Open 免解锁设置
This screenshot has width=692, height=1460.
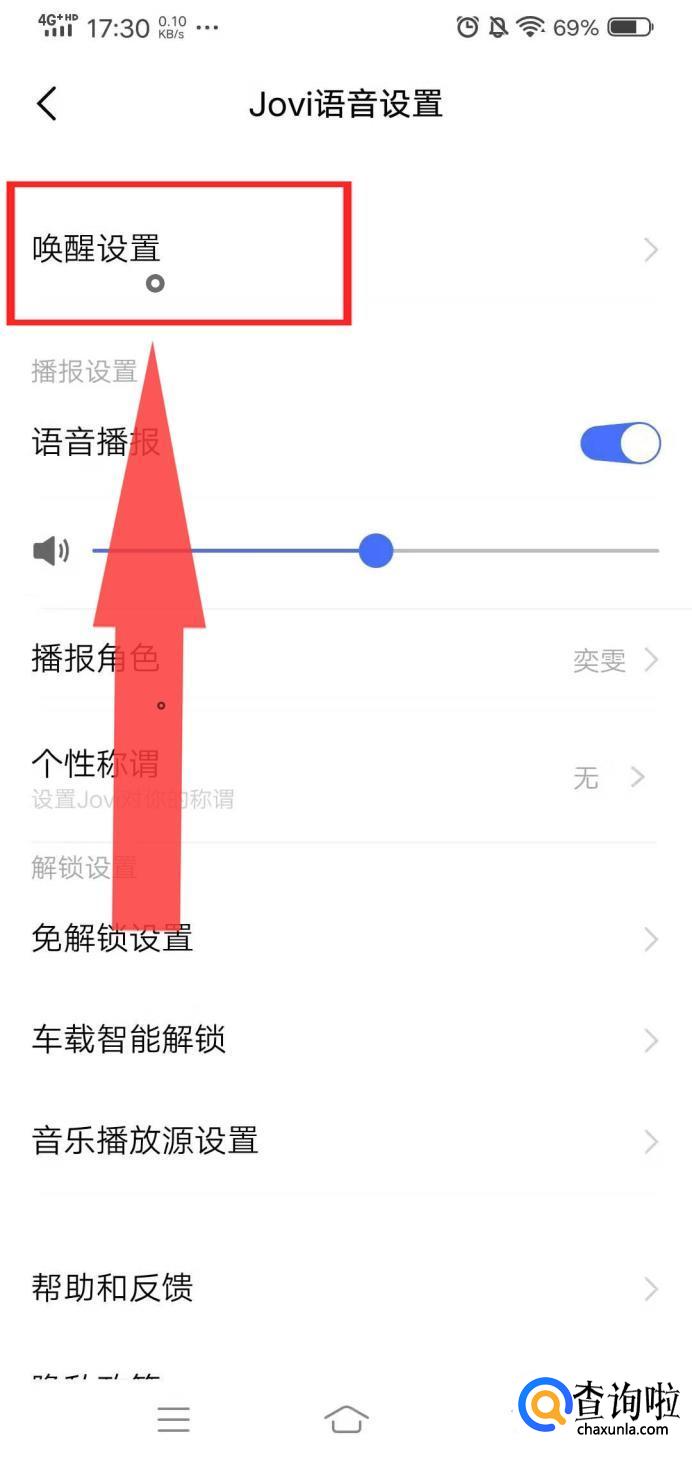(x=346, y=939)
